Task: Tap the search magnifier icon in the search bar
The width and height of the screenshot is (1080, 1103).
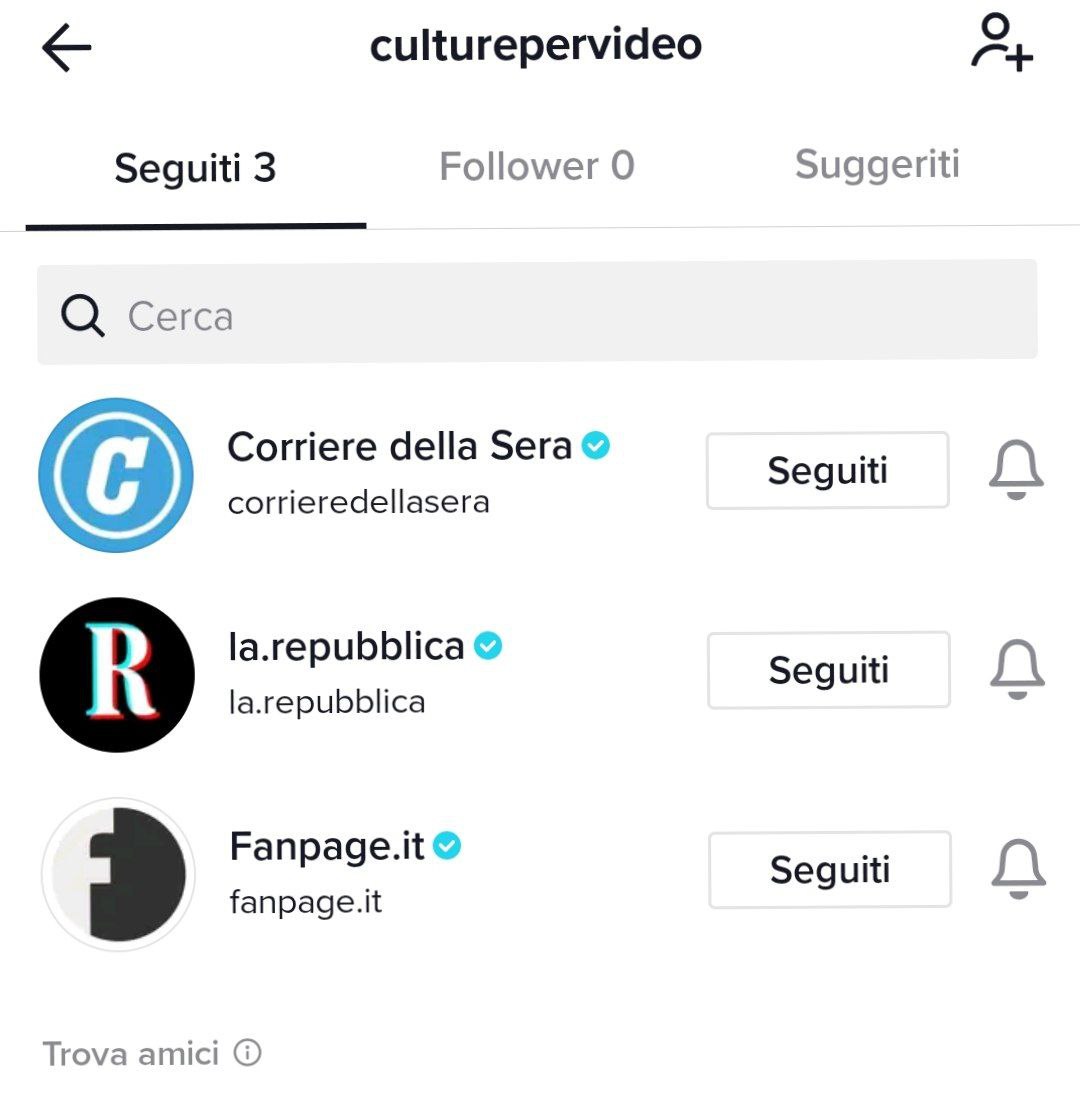Action: [82, 315]
